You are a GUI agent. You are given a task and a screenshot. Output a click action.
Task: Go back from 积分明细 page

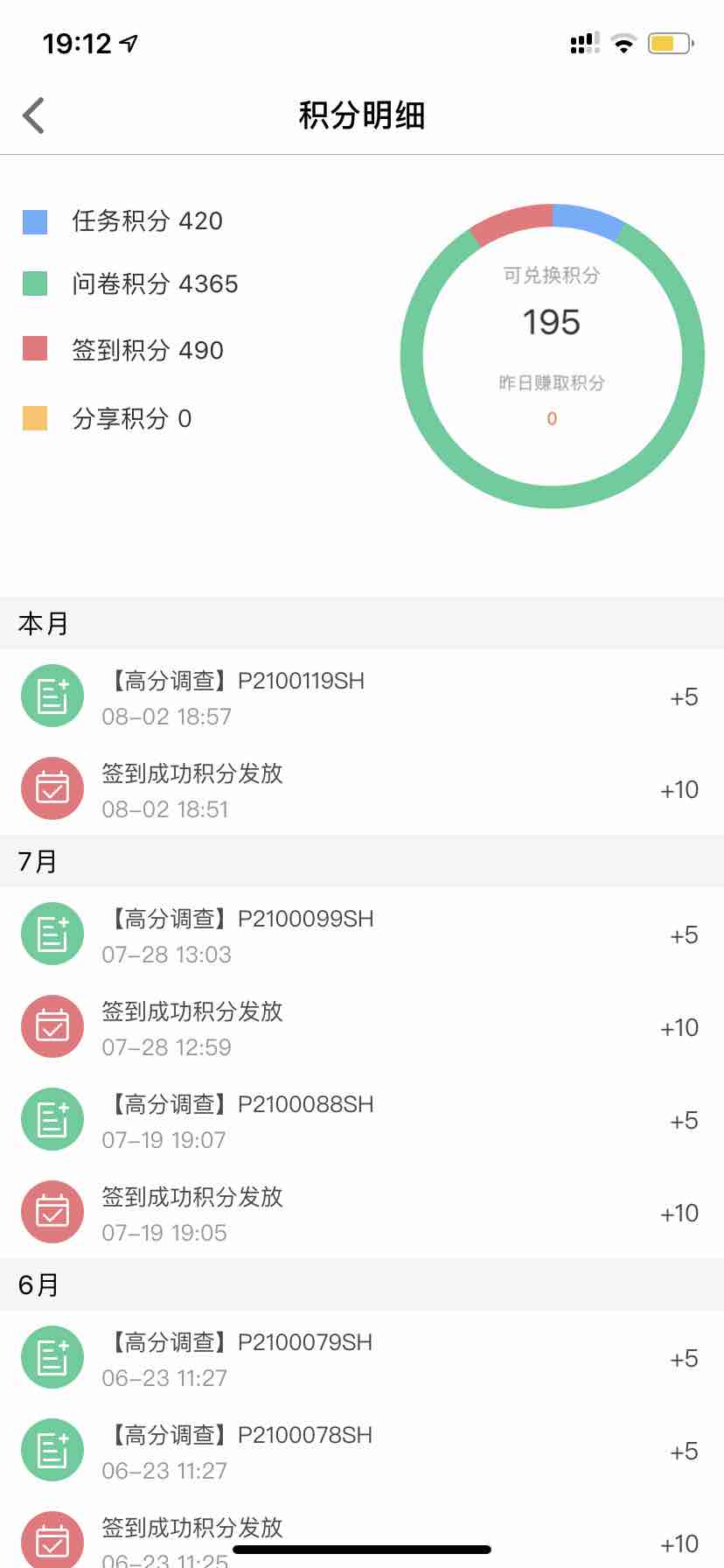click(34, 115)
